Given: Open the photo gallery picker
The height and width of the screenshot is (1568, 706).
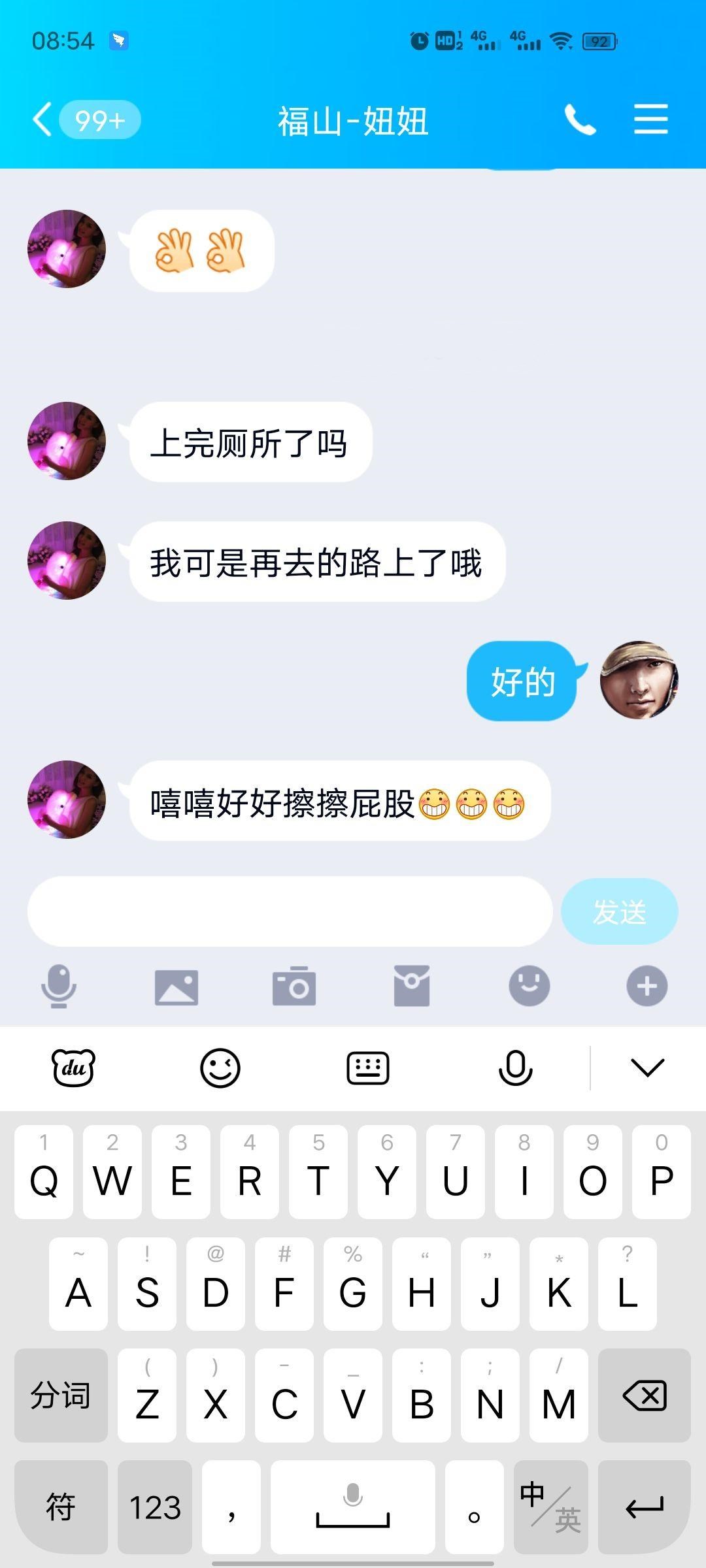Looking at the screenshot, I should pyautogui.click(x=177, y=987).
